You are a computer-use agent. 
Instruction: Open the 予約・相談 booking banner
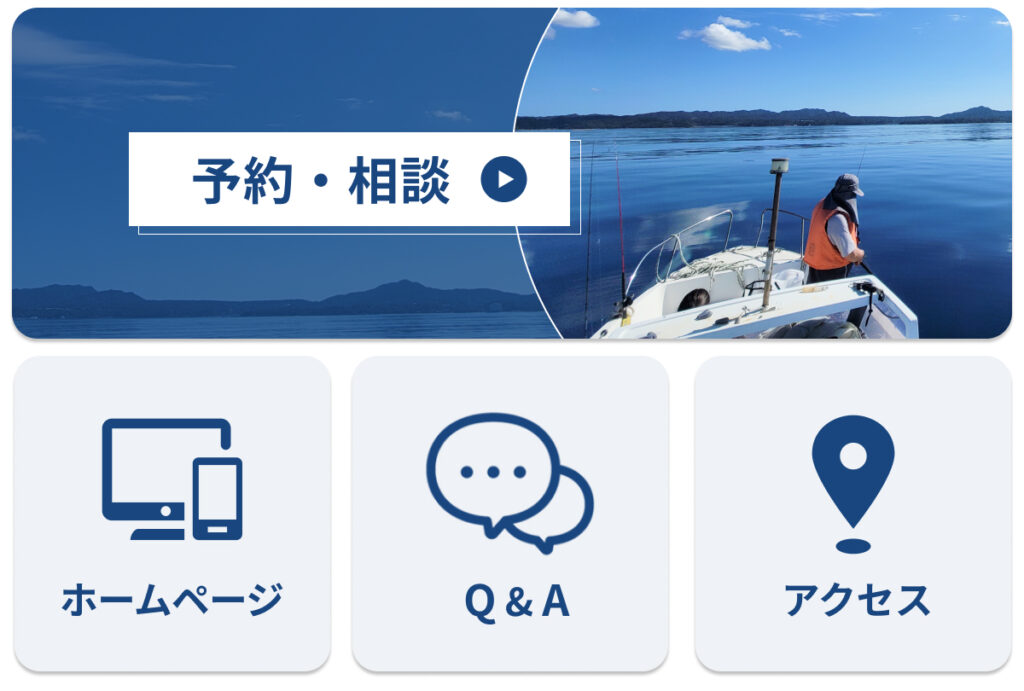coord(349,180)
